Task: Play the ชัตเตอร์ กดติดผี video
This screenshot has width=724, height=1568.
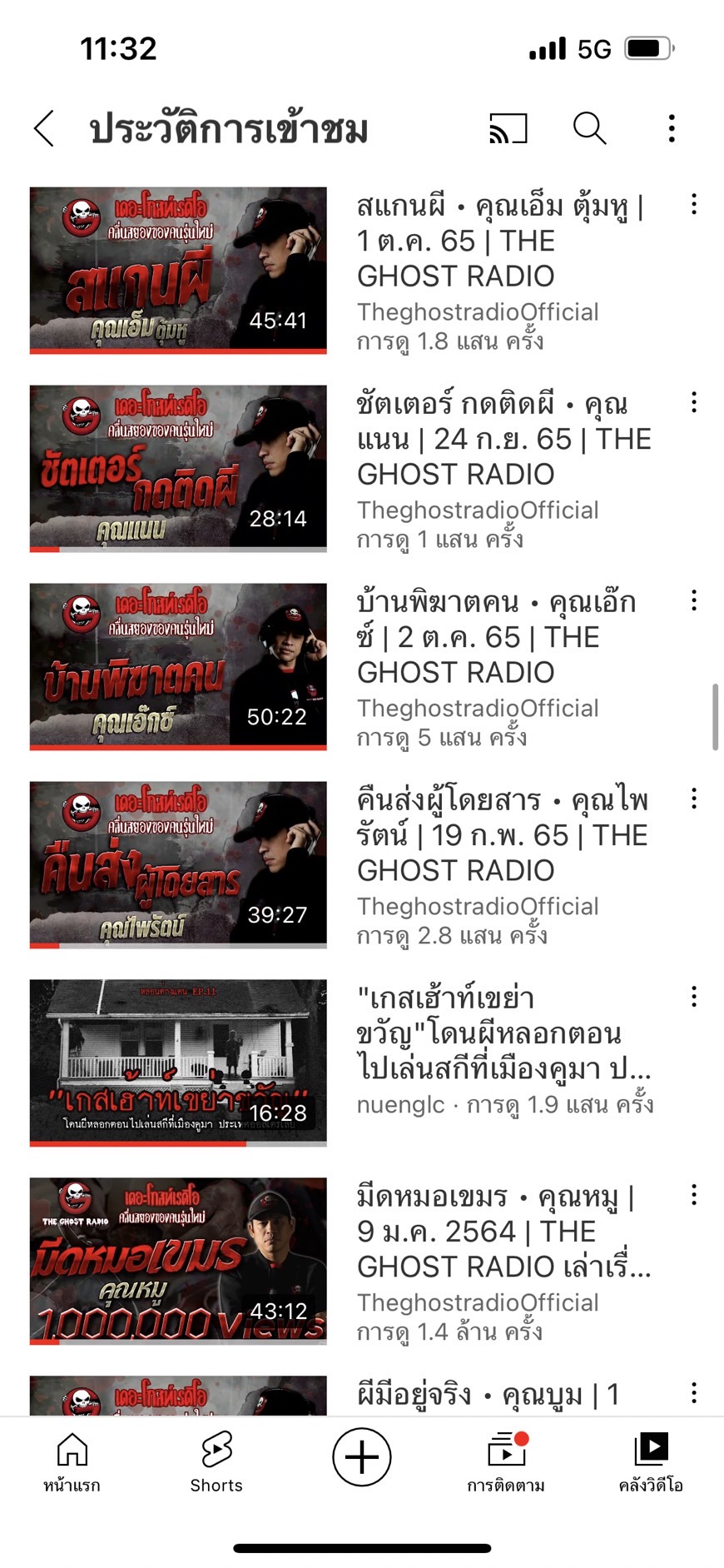Action: click(x=178, y=468)
